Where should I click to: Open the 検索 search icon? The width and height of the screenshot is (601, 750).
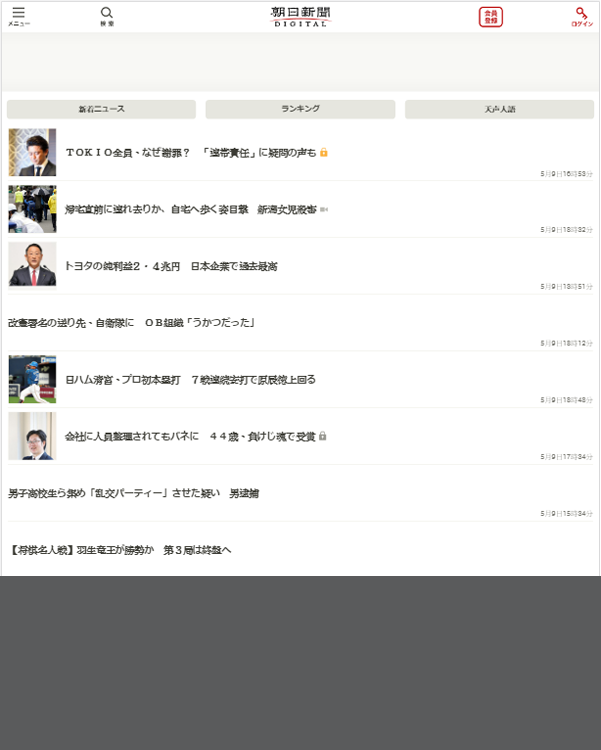click(x=107, y=15)
